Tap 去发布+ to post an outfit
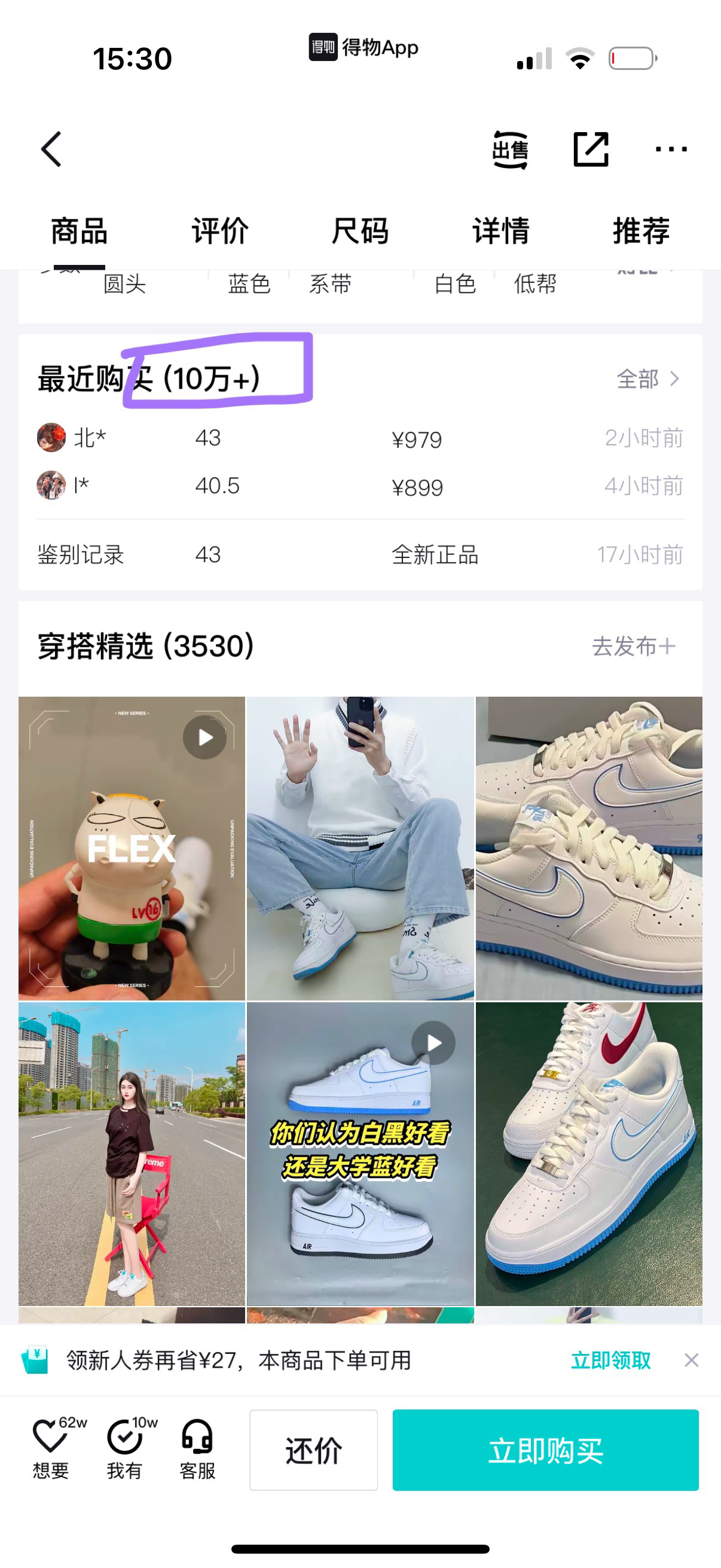721x1568 pixels. pos(634,646)
